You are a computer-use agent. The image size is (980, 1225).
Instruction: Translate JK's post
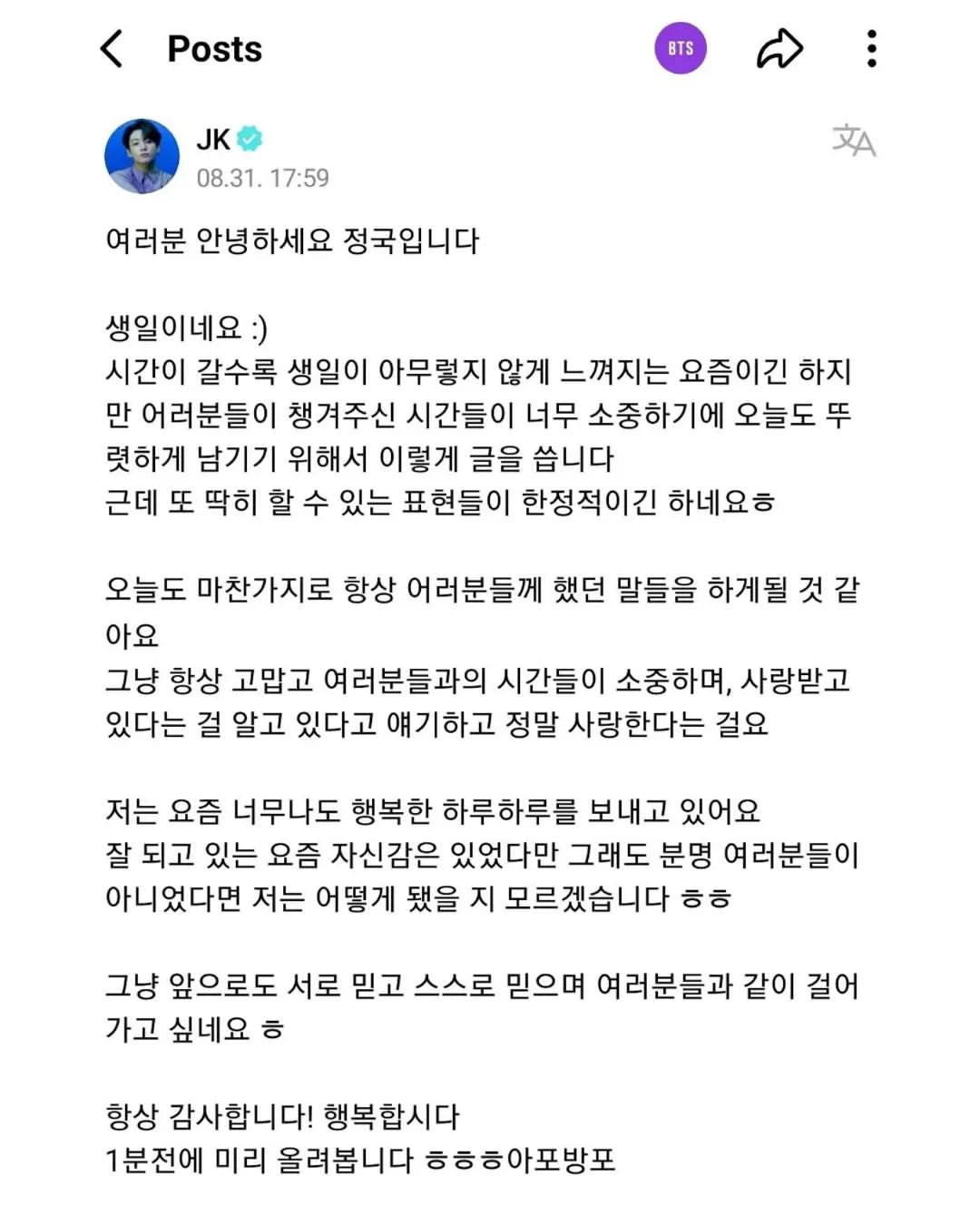[x=854, y=141]
